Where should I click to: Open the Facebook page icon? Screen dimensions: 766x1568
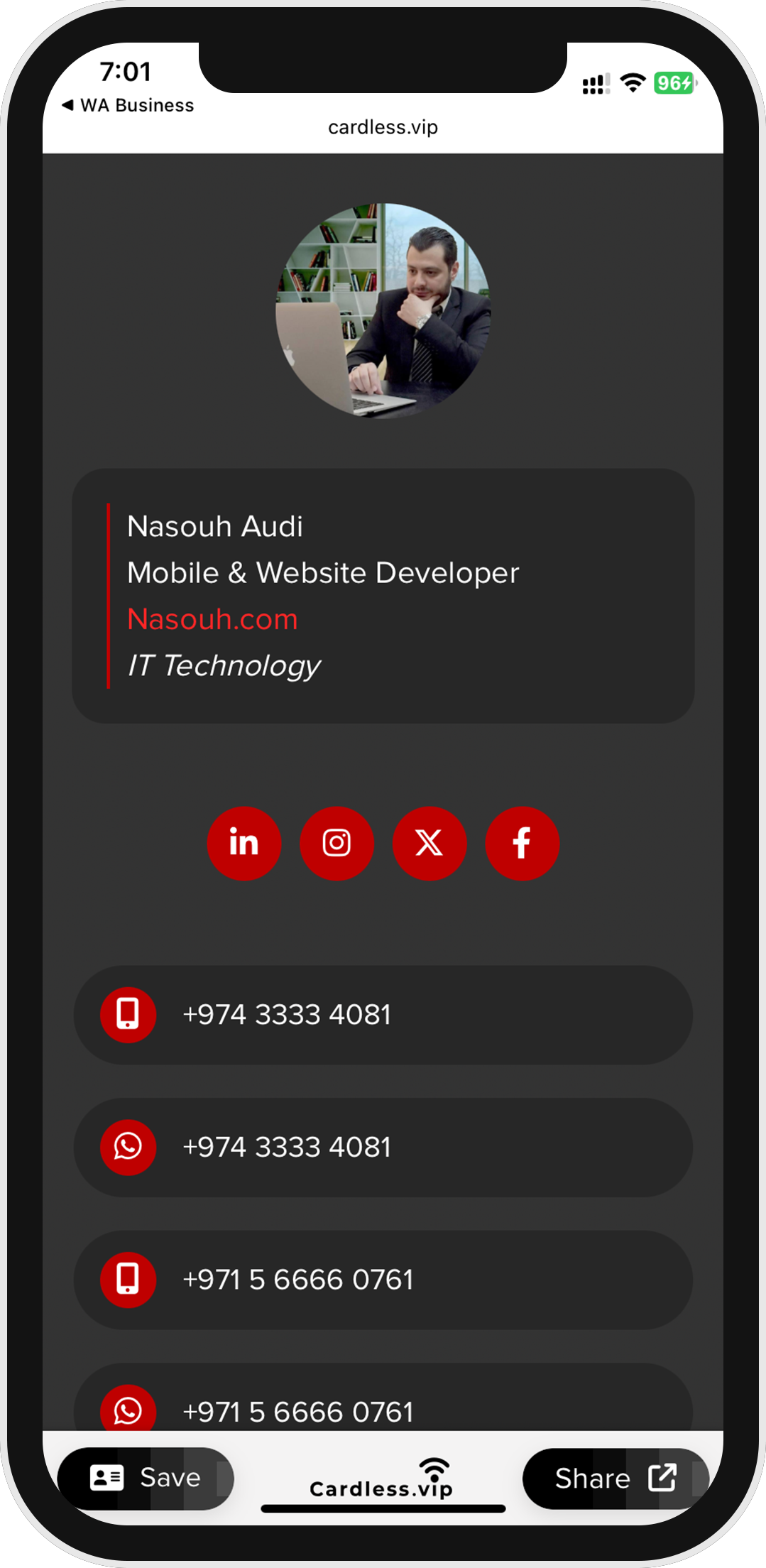522,843
